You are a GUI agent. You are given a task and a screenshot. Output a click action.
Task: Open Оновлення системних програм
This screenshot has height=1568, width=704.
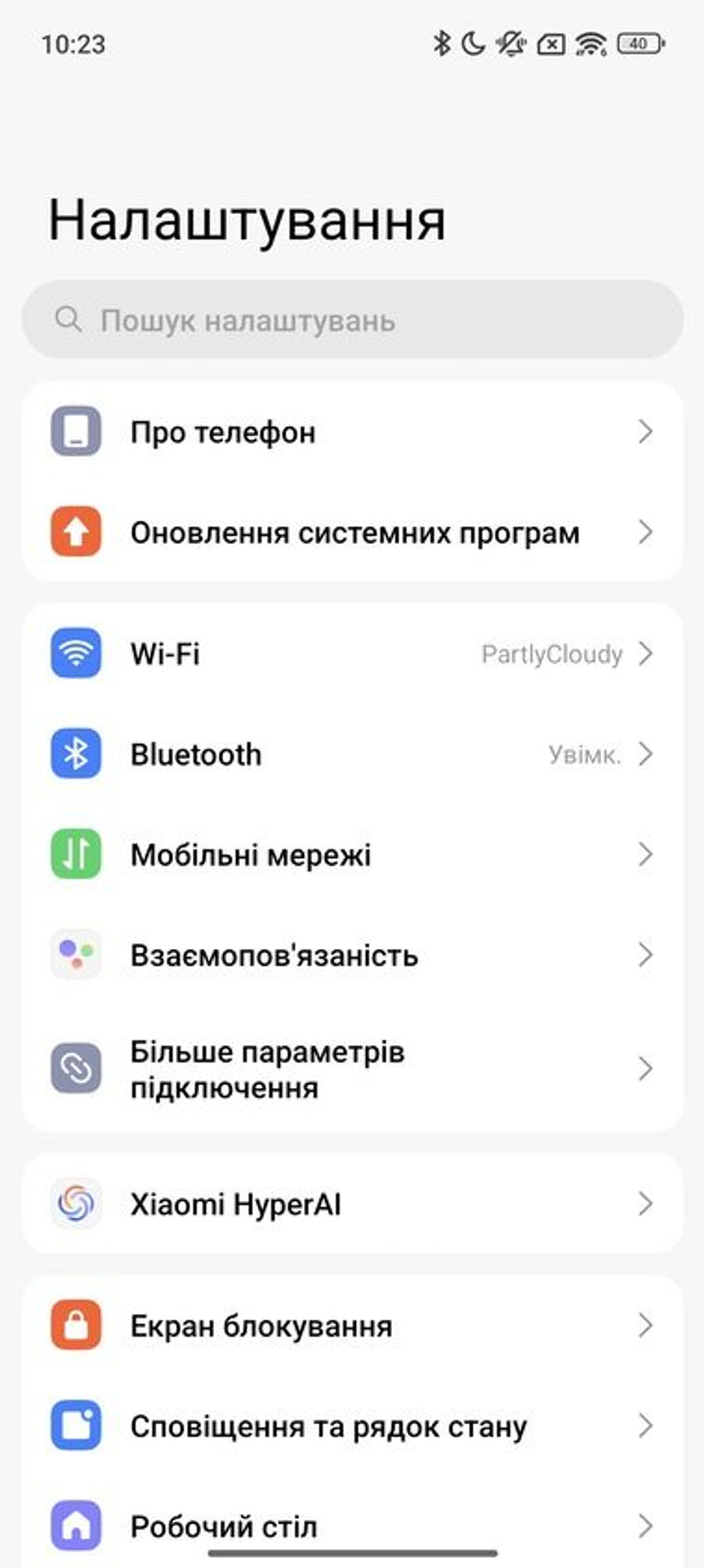point(351,532)
